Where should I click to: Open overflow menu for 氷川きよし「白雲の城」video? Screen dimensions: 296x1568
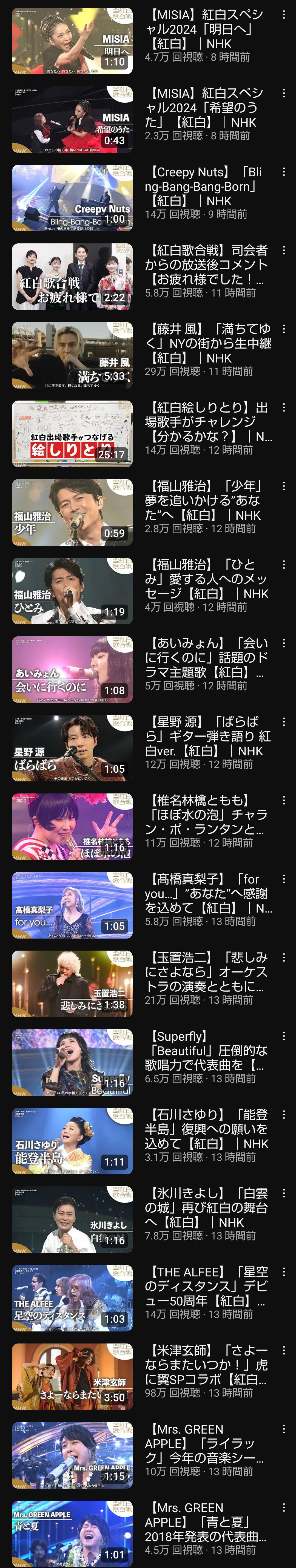click(283, 1192)
